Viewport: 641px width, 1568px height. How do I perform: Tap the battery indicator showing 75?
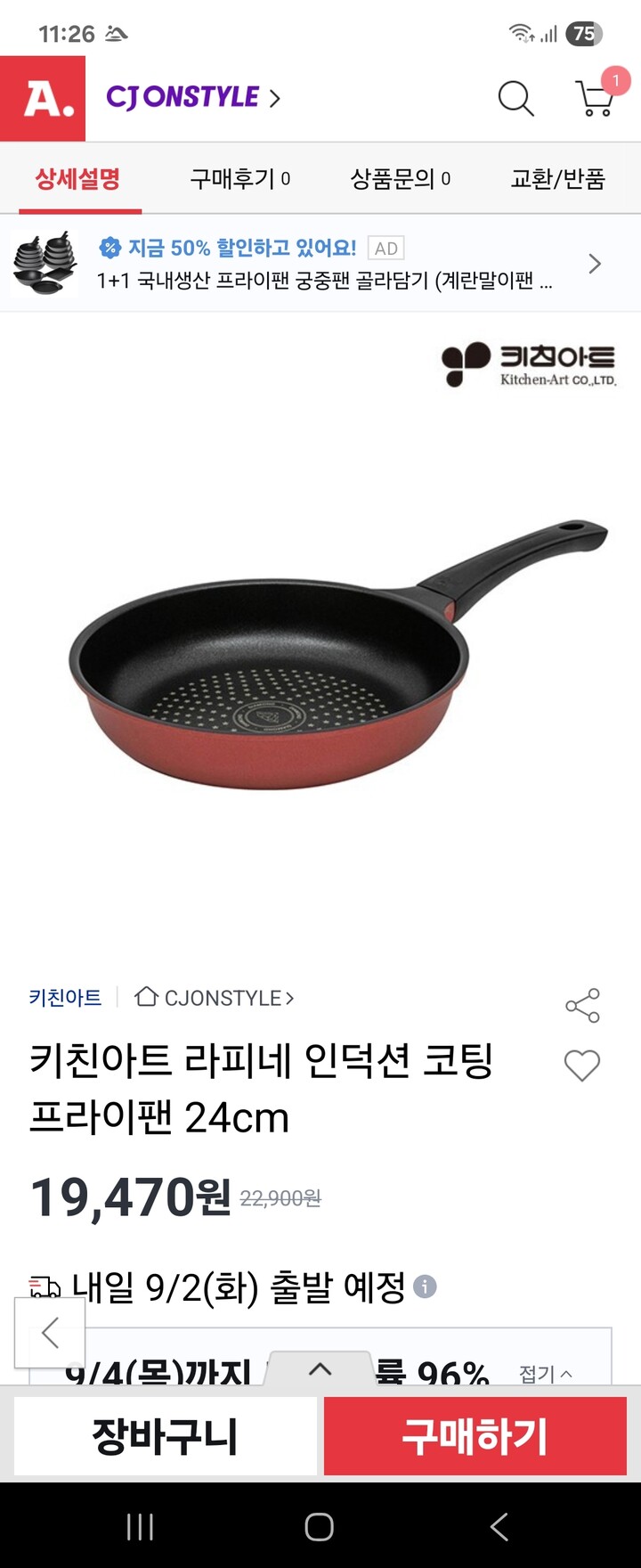point(583,31)
